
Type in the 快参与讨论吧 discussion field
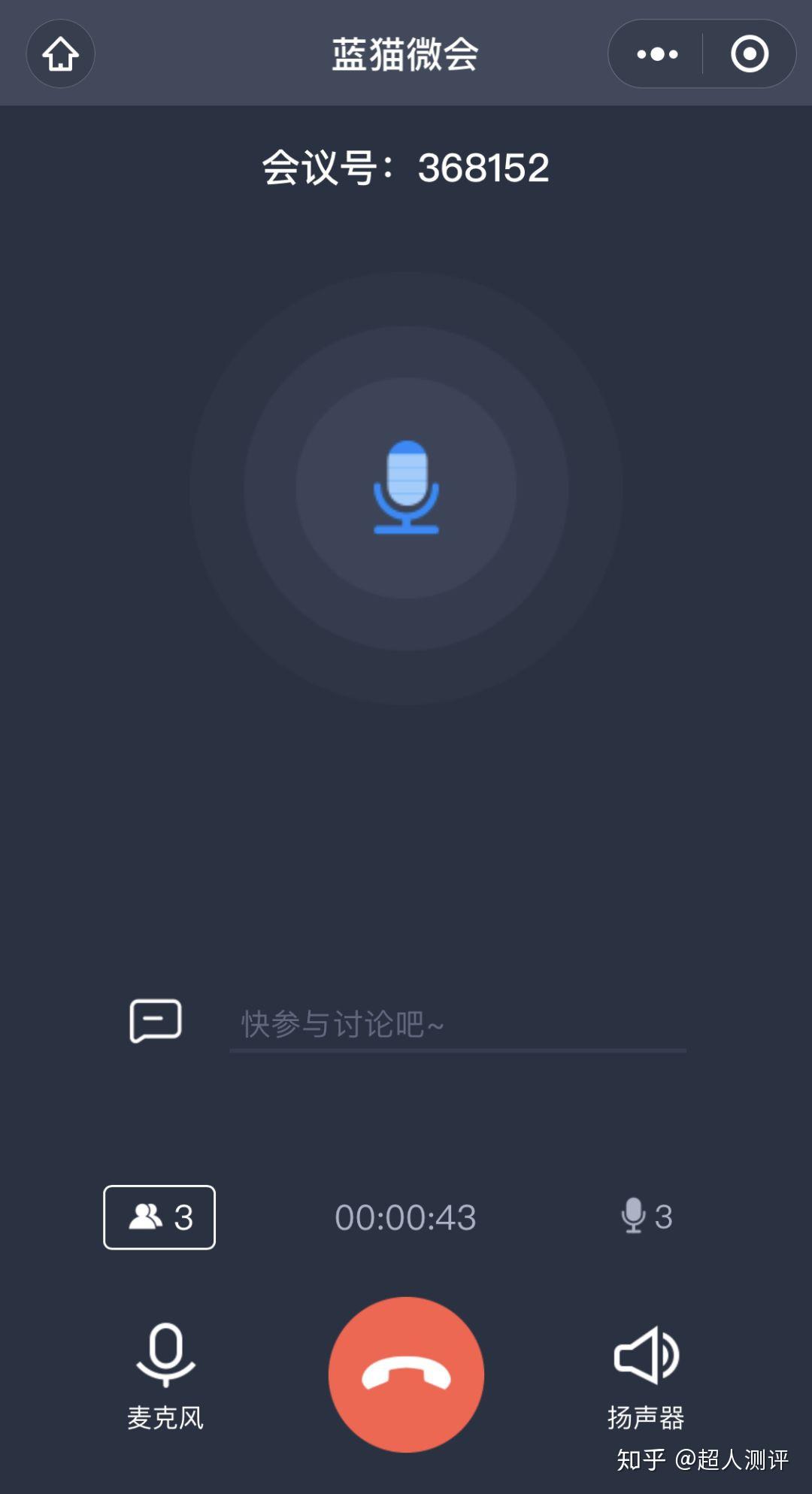[457, 1024]
